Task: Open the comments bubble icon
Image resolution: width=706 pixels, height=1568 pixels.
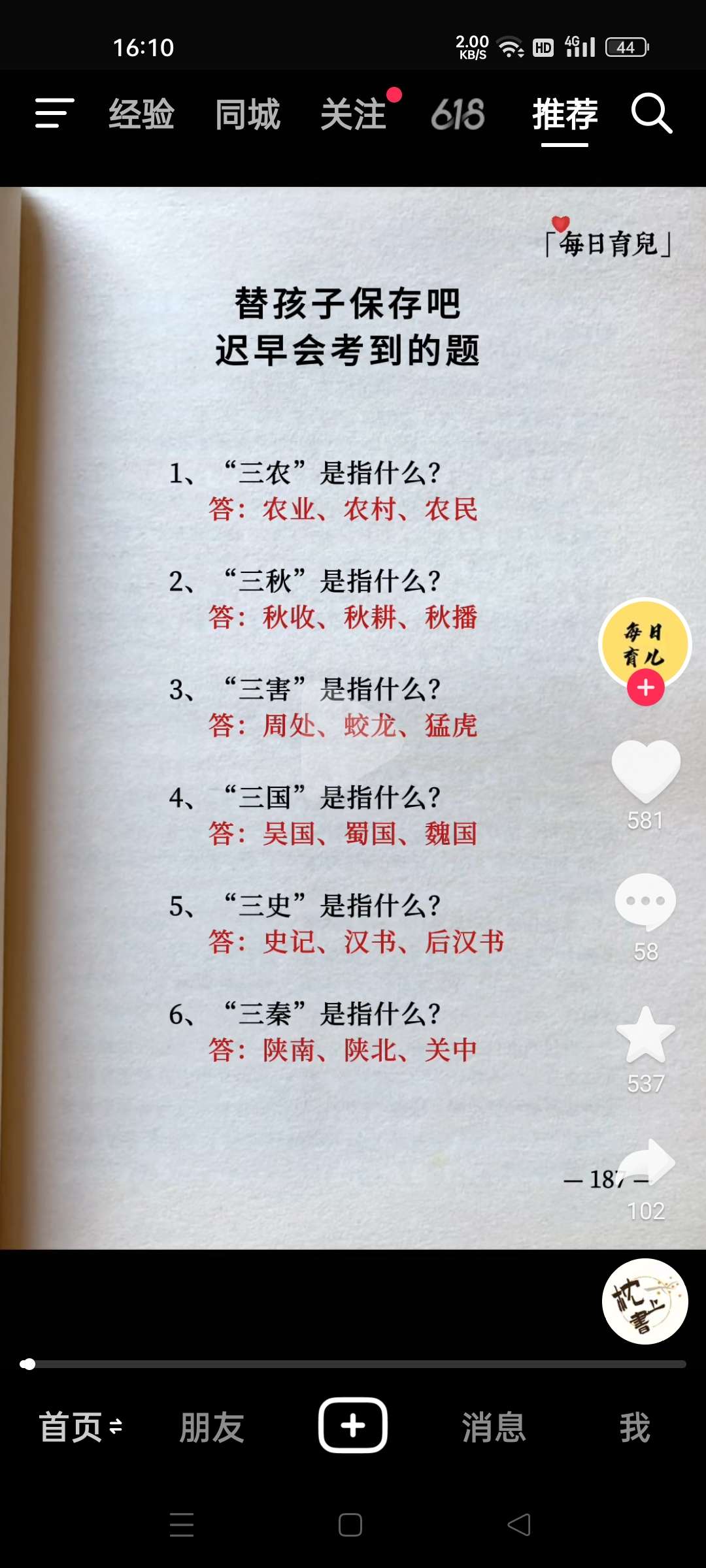Action: tap(646, 902)
